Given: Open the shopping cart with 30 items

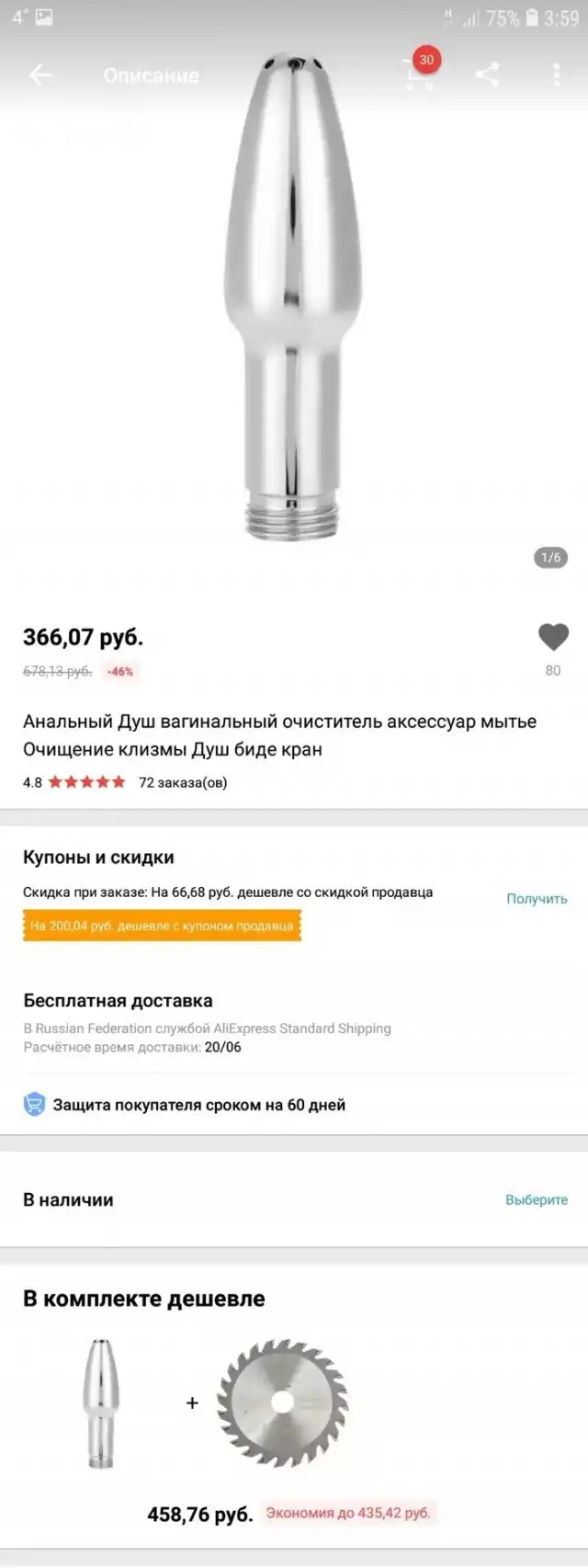Looking at the screenshot, I should pyautogui.click(x=420, y=74).
